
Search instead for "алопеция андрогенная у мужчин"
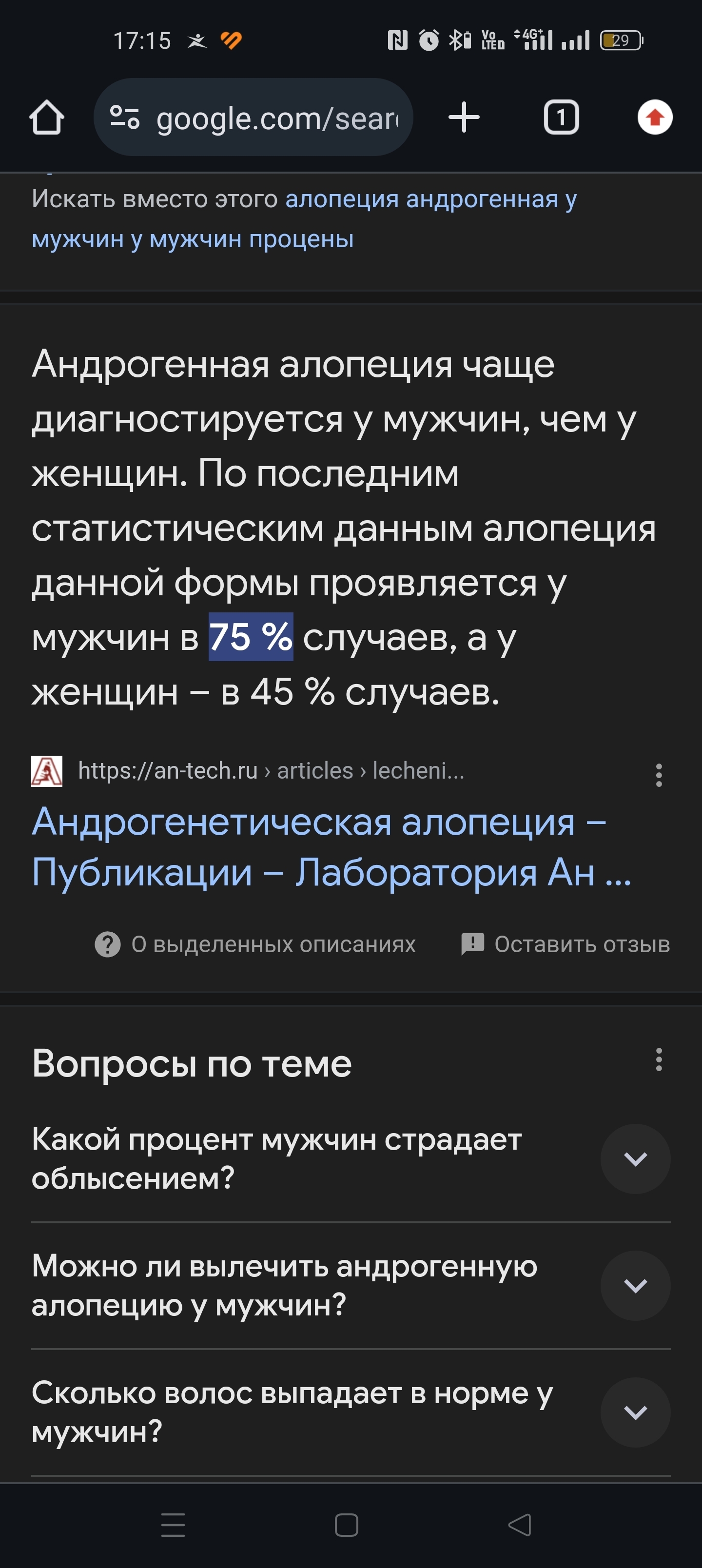click(304, 218)
